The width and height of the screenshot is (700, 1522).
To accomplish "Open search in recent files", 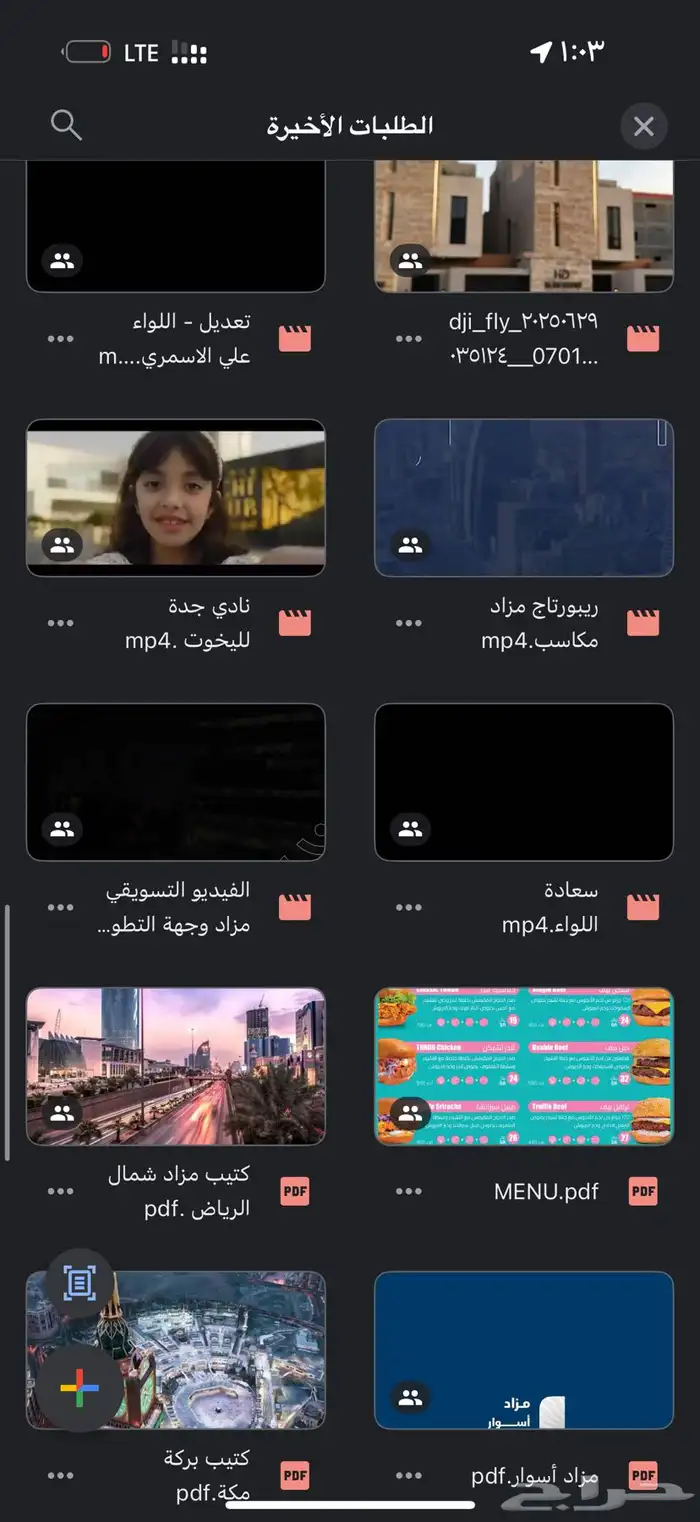I will (x=66, y=126).
